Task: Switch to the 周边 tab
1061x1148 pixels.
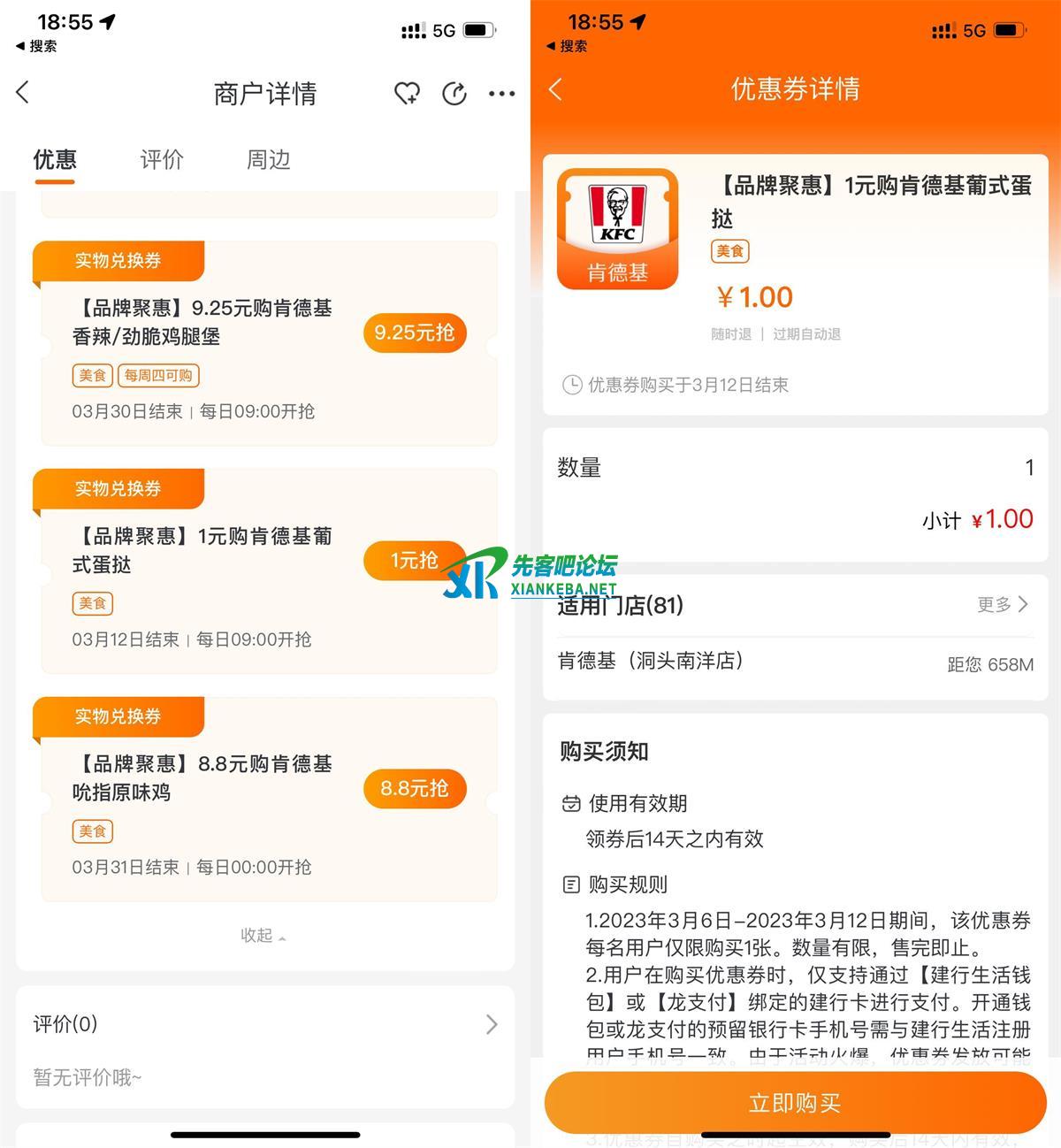Action: point(268,160)
